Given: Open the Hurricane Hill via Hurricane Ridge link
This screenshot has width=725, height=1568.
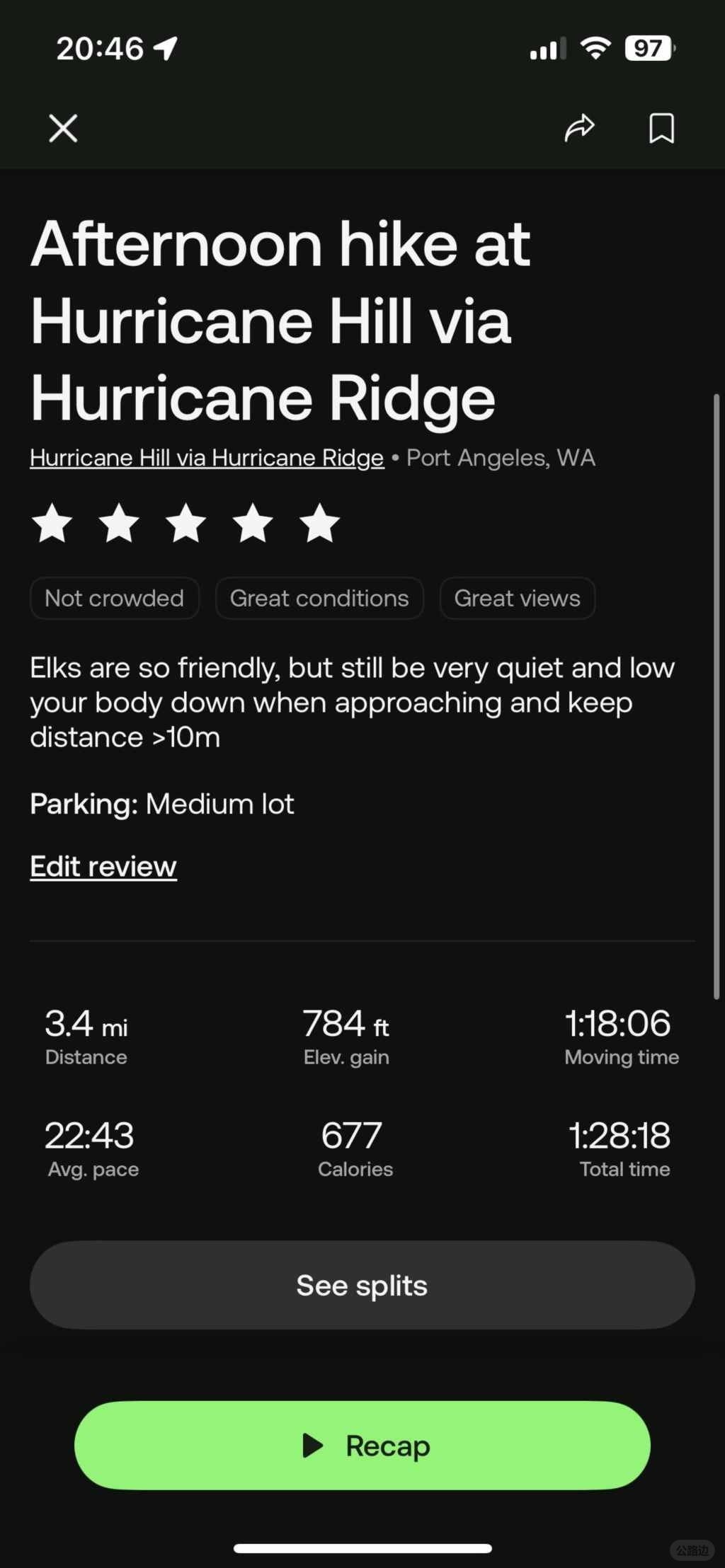Looking at the screenshot, I should (x=207, y=458).
